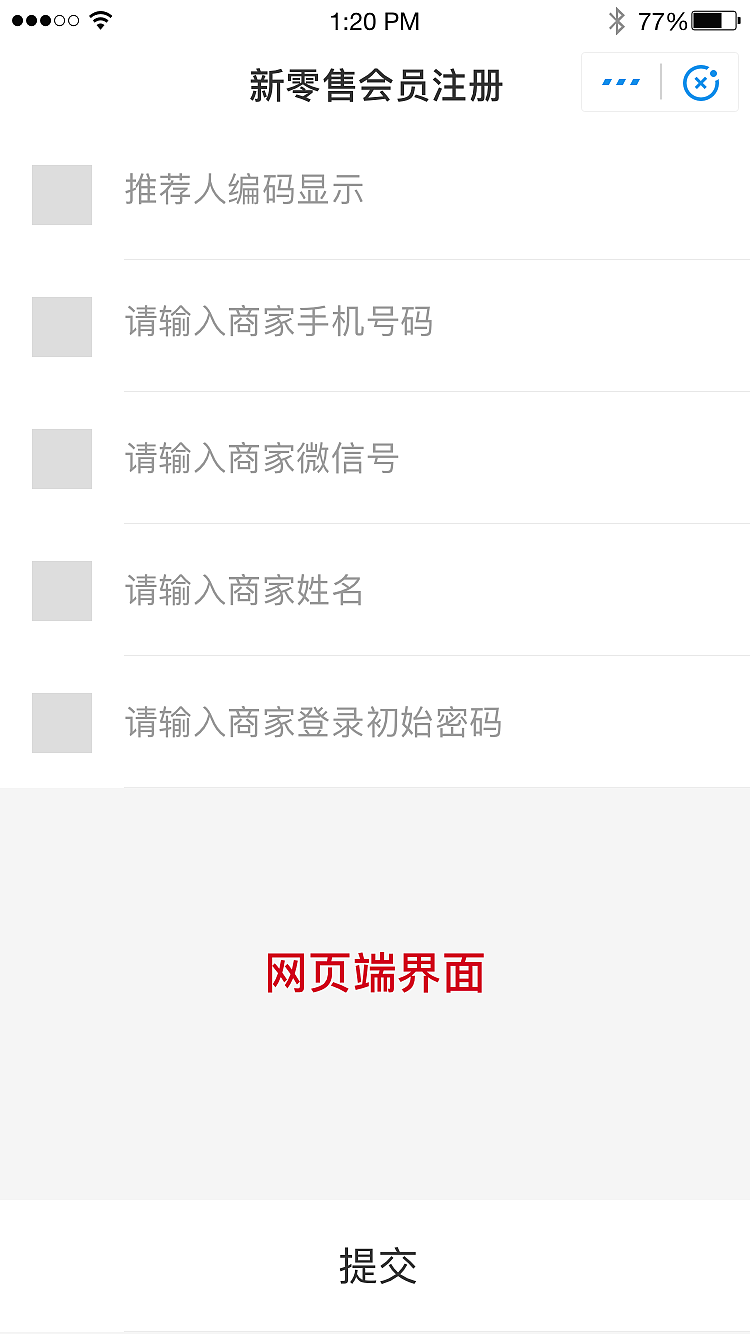This screenshot has width=750, height=1334.
Task: Click the icon next to merchant name field
Action: (x=61, y=591)
